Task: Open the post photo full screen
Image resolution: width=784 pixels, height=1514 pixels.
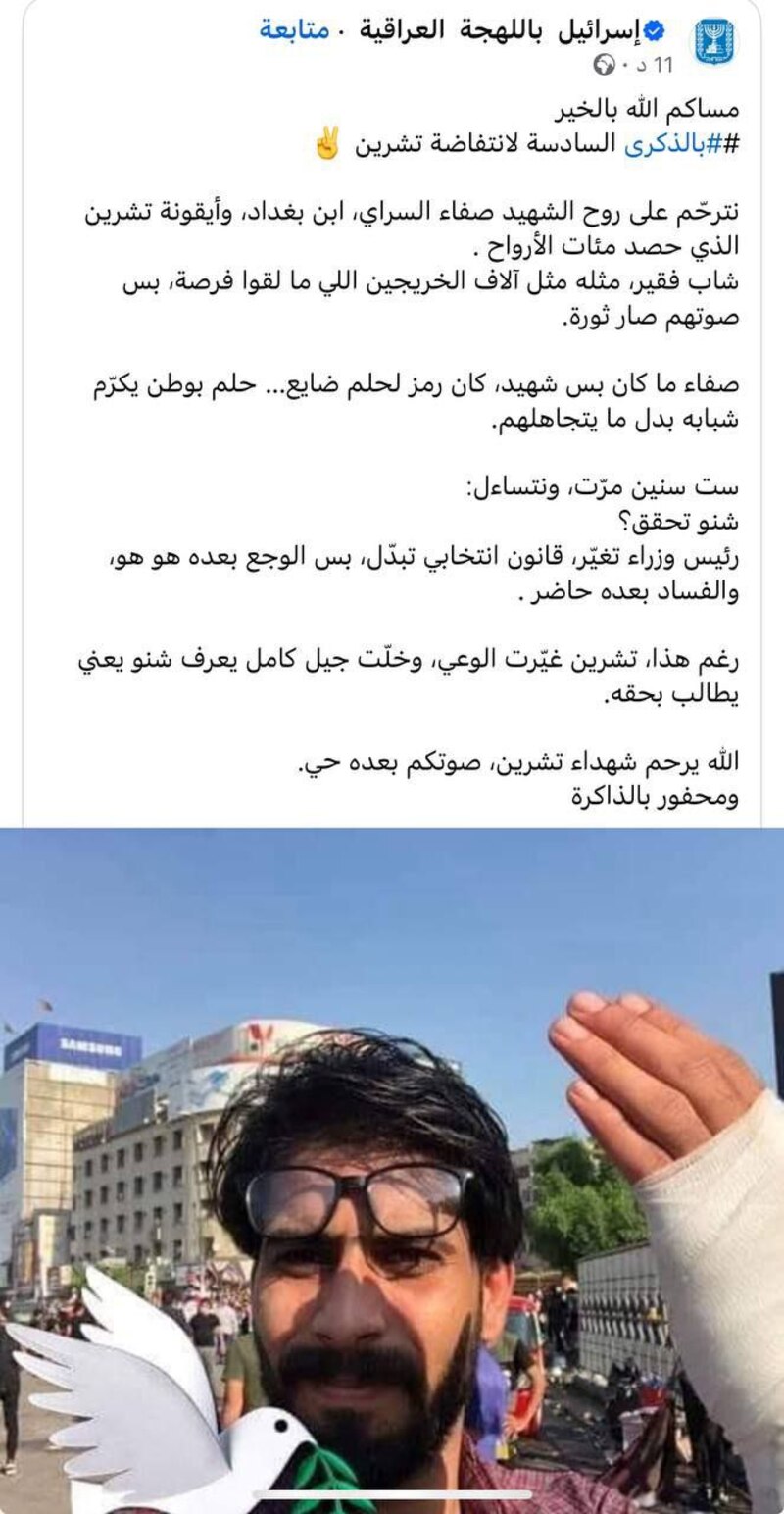Action: click(392, 1167)
